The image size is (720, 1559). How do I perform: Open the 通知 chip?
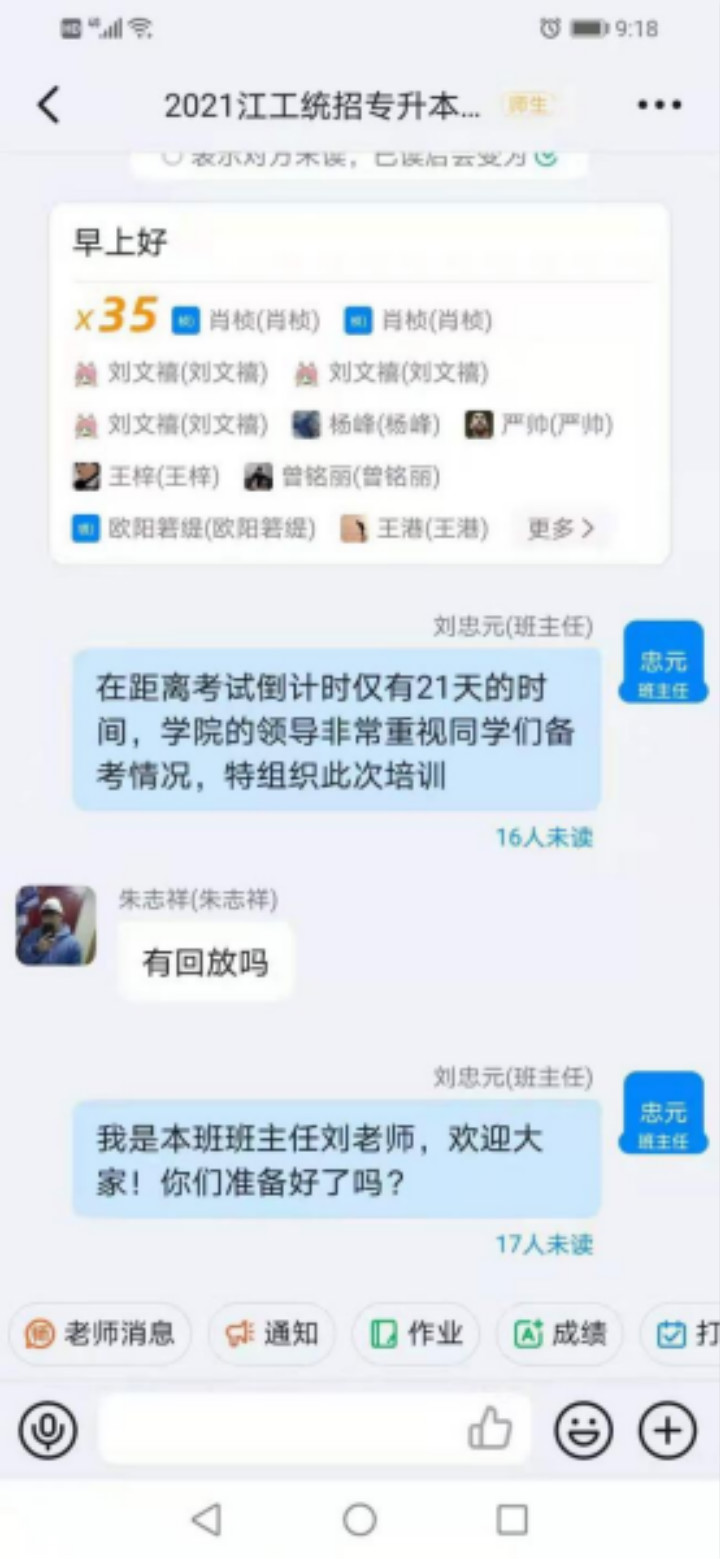click(272, 1333)
